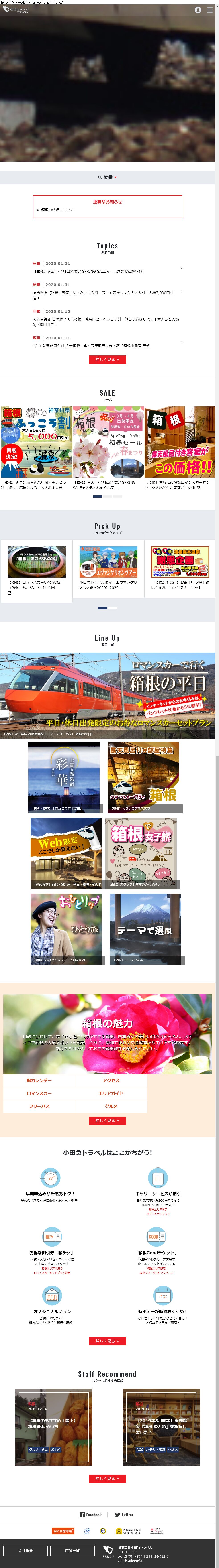
Task: Select the 旅カレンダー link
Action: pos(39,1081)
